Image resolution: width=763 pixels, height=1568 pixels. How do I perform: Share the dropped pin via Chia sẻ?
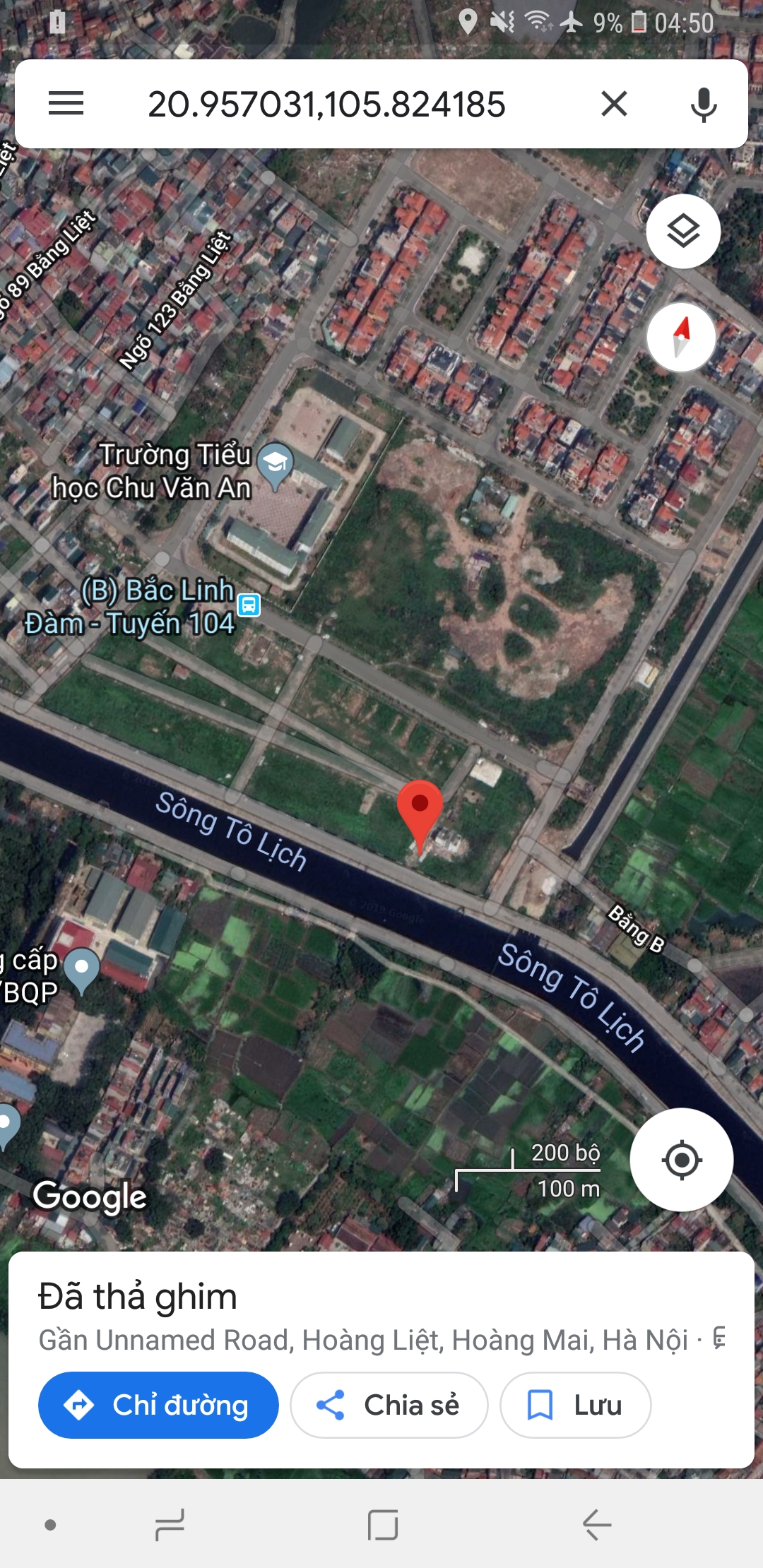(389, 1405)
